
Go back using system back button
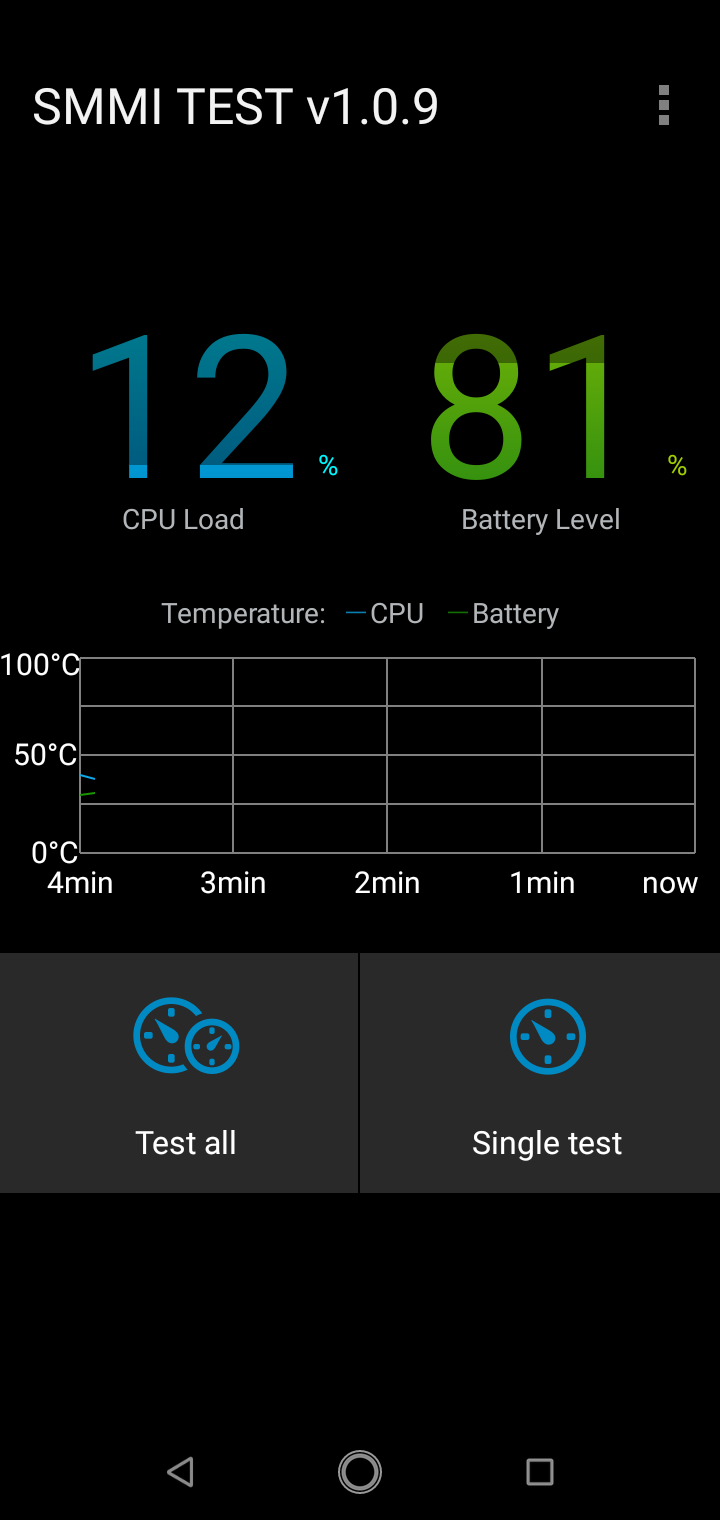coord(180,1471)
